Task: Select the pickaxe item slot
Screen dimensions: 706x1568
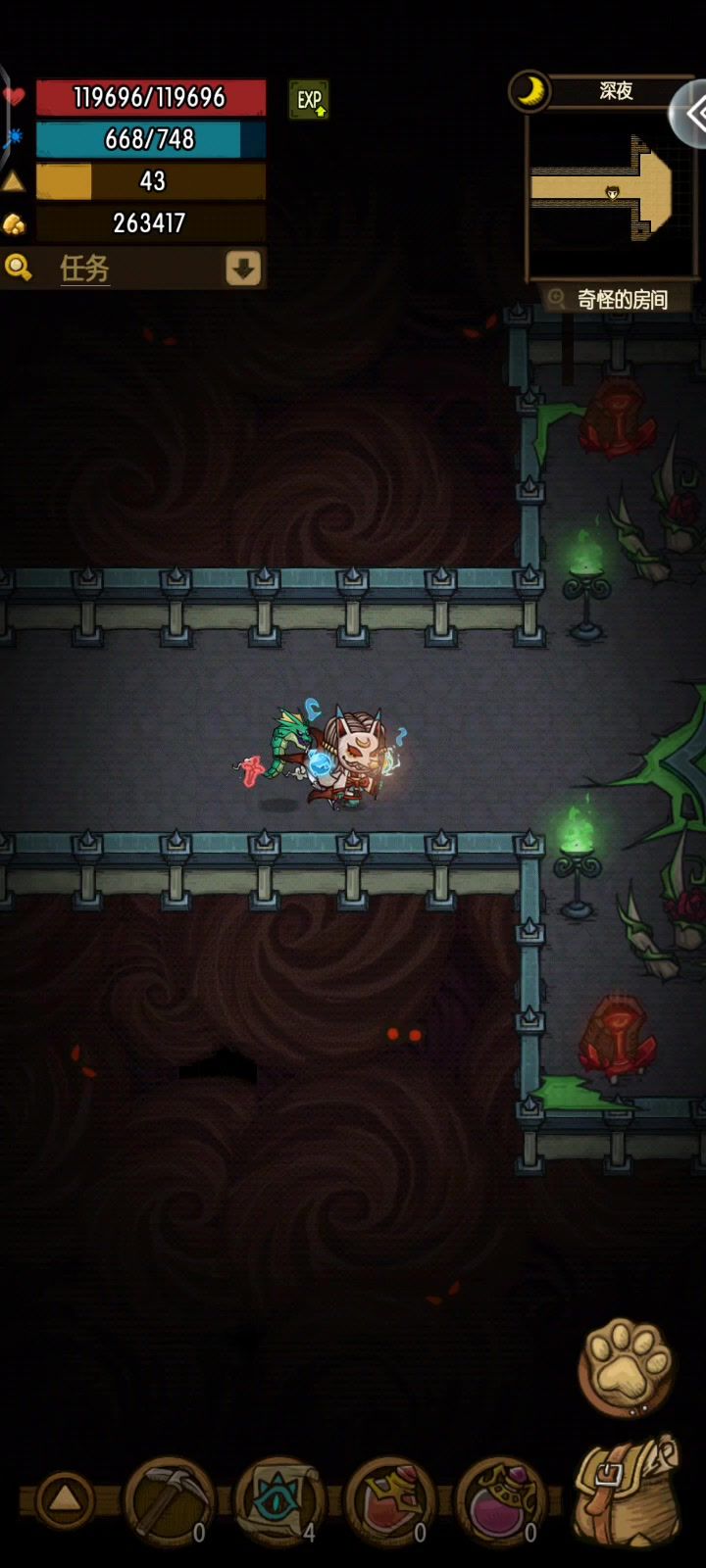Action: (170, 1499)
